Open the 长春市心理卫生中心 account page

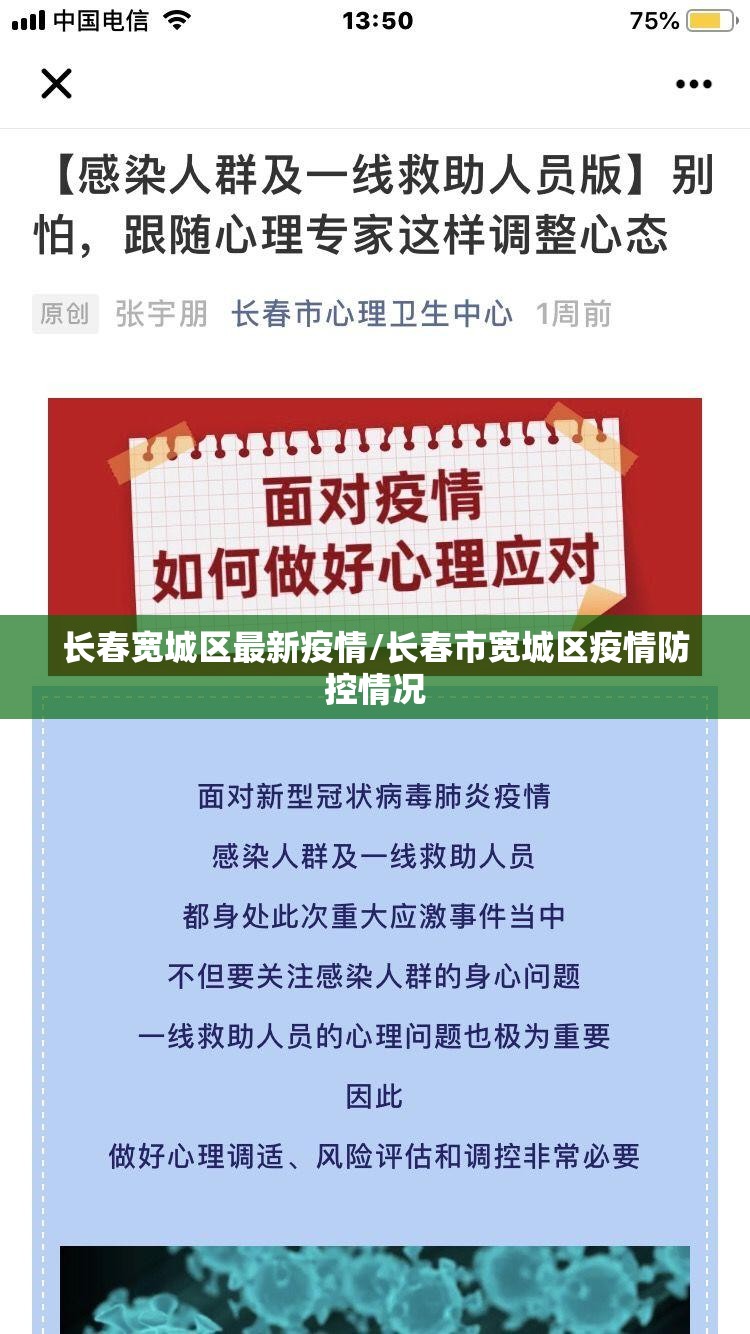click(x=372, y=314)
